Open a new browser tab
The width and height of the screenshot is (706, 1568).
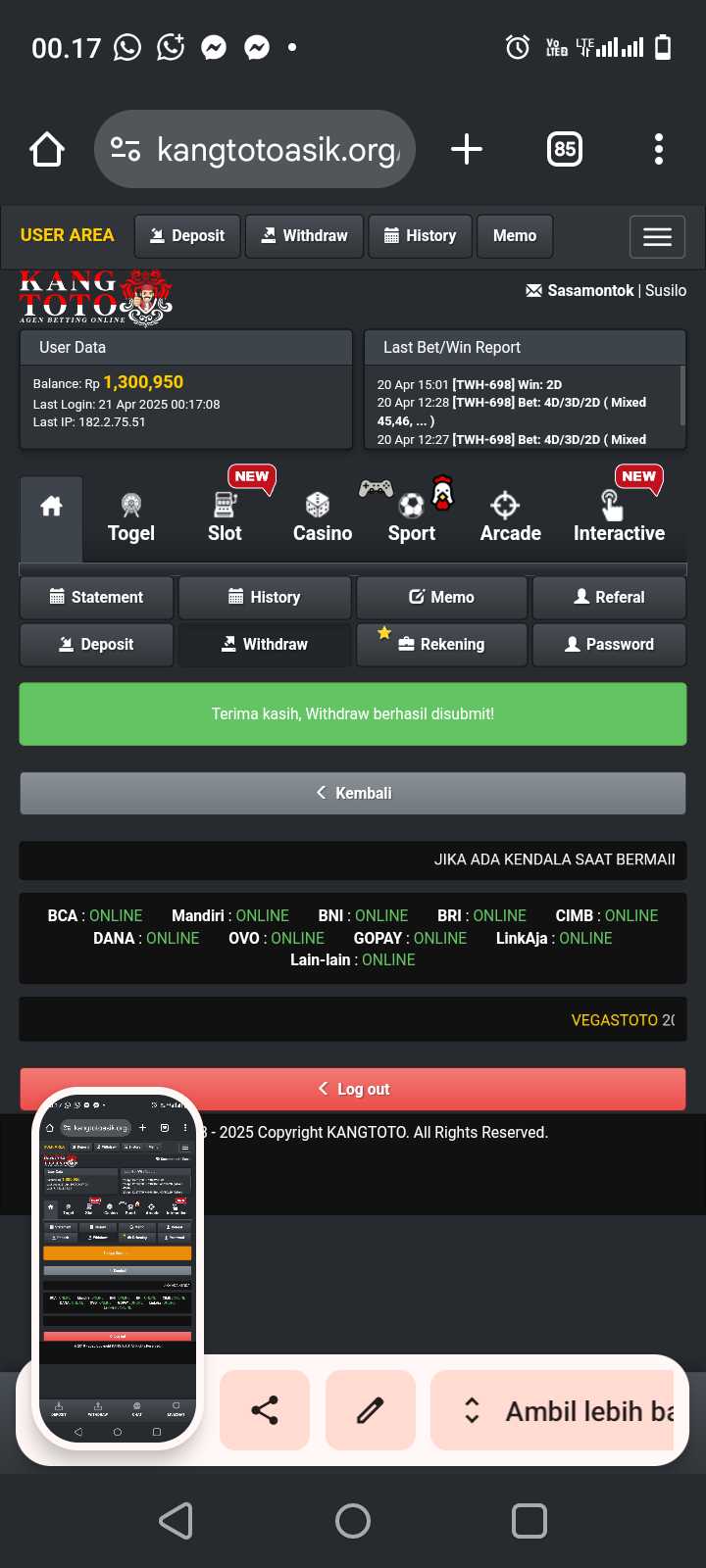[x=467, y=149]
